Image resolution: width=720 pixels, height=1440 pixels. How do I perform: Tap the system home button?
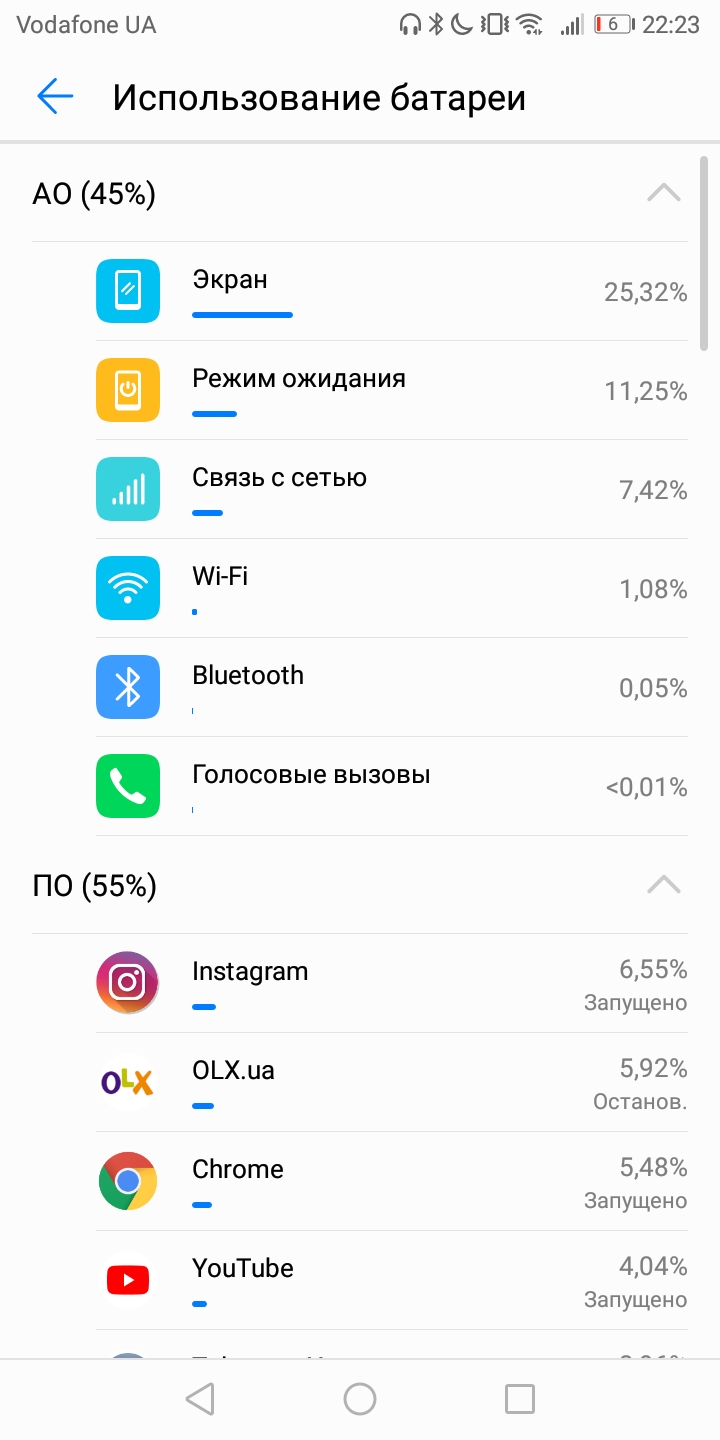pyautogui.click(x=360, y=1399)
